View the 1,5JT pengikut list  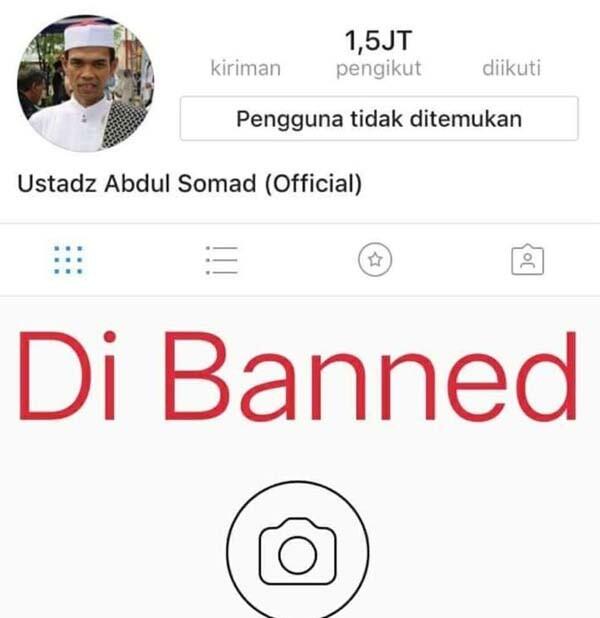point(378,55)
